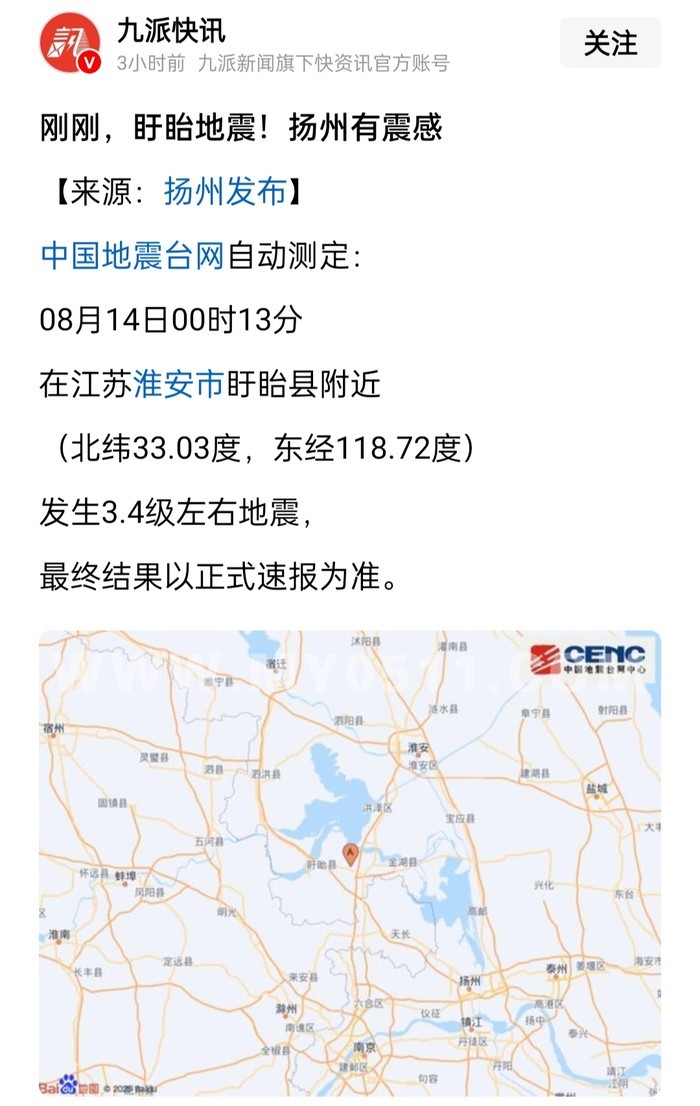The height and width of the screenshot is (1106, 700).
Task: Open the 扬州发布 source link
Action: (225, 192)
